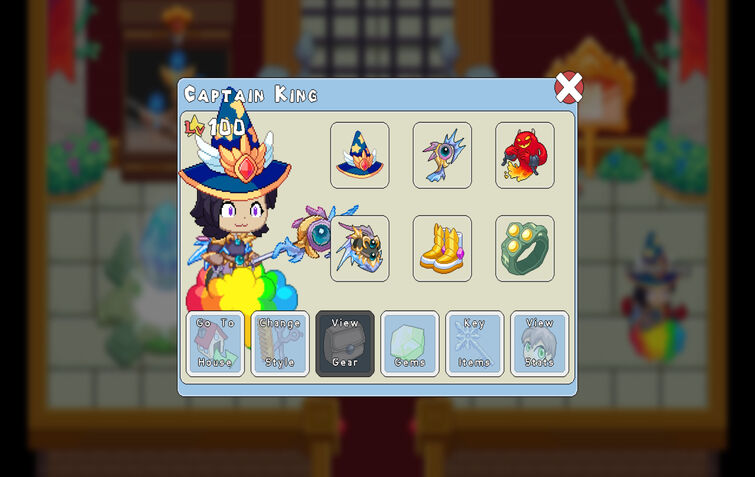Tap the eyeball wand gear slot
This screenshot has width=755, height=477.
[442, 155]
